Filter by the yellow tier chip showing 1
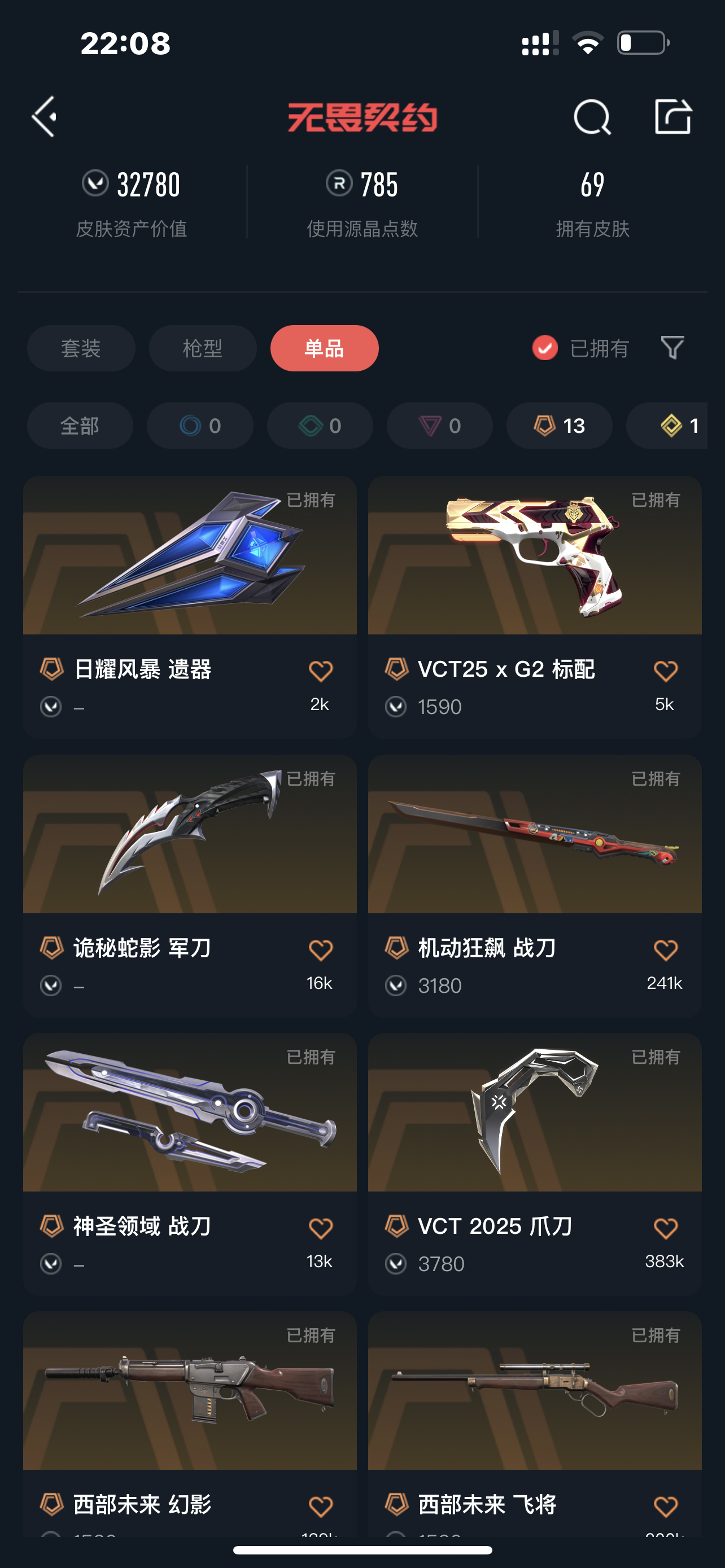Image resolution: width=725 pixels, height=1568 pixels. 667,426
